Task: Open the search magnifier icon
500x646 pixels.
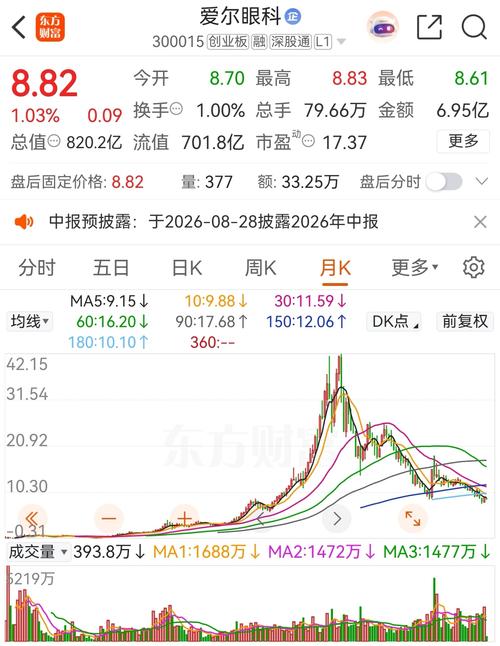Action: coord(474,27)
